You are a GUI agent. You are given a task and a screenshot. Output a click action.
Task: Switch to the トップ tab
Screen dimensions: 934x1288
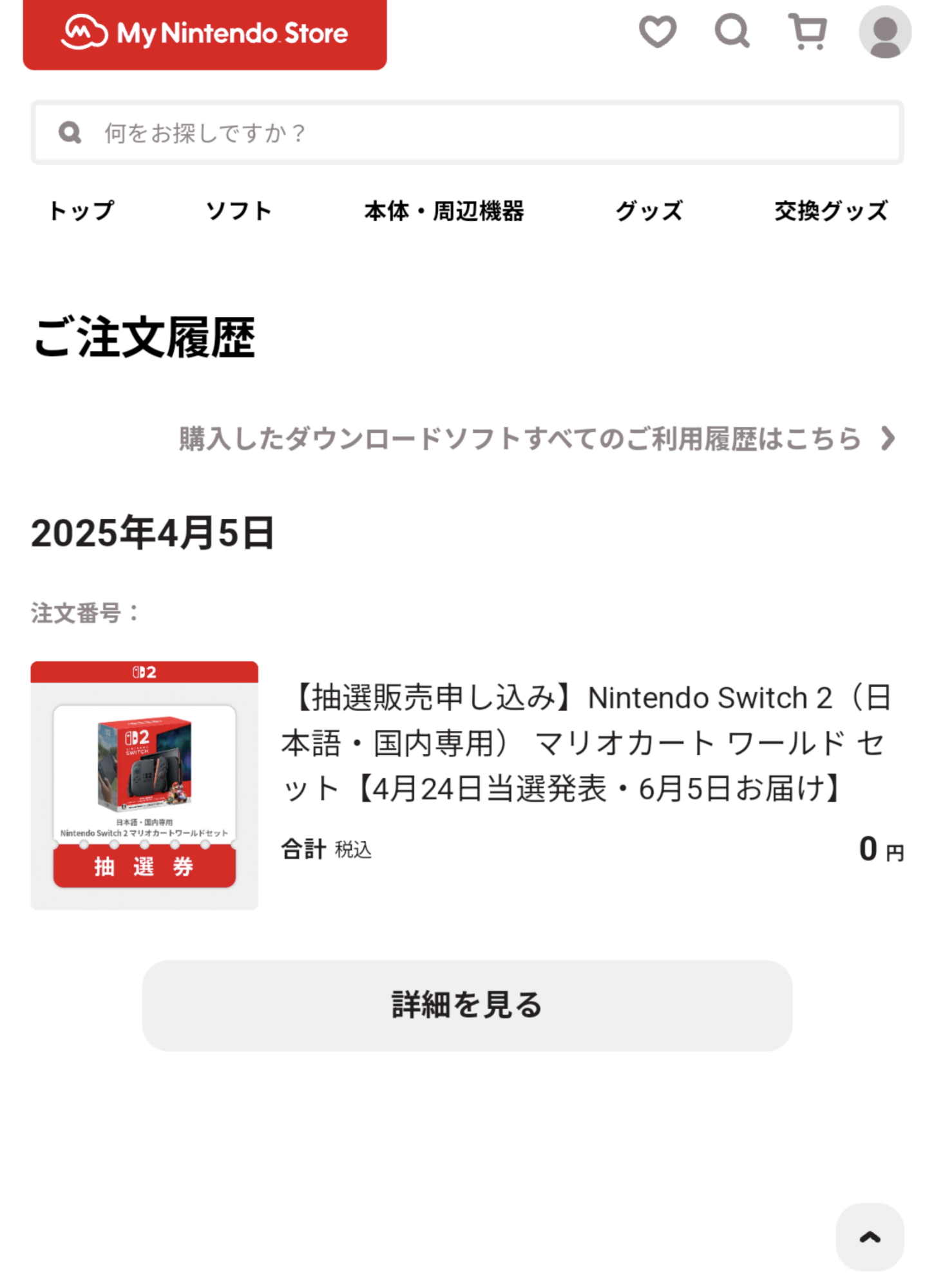[x=82, y=211]
